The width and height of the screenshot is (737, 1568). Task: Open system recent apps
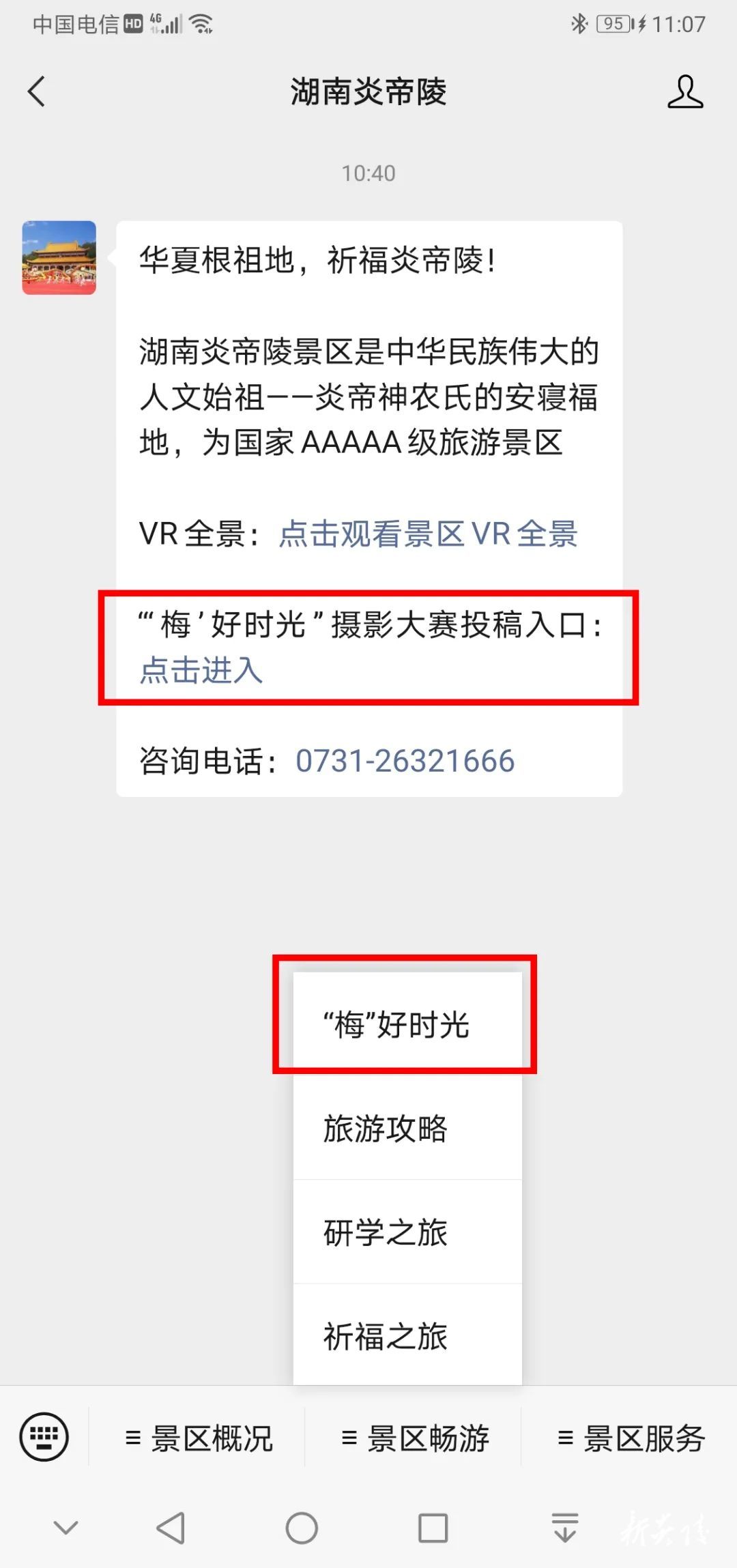click(433, 1528)
